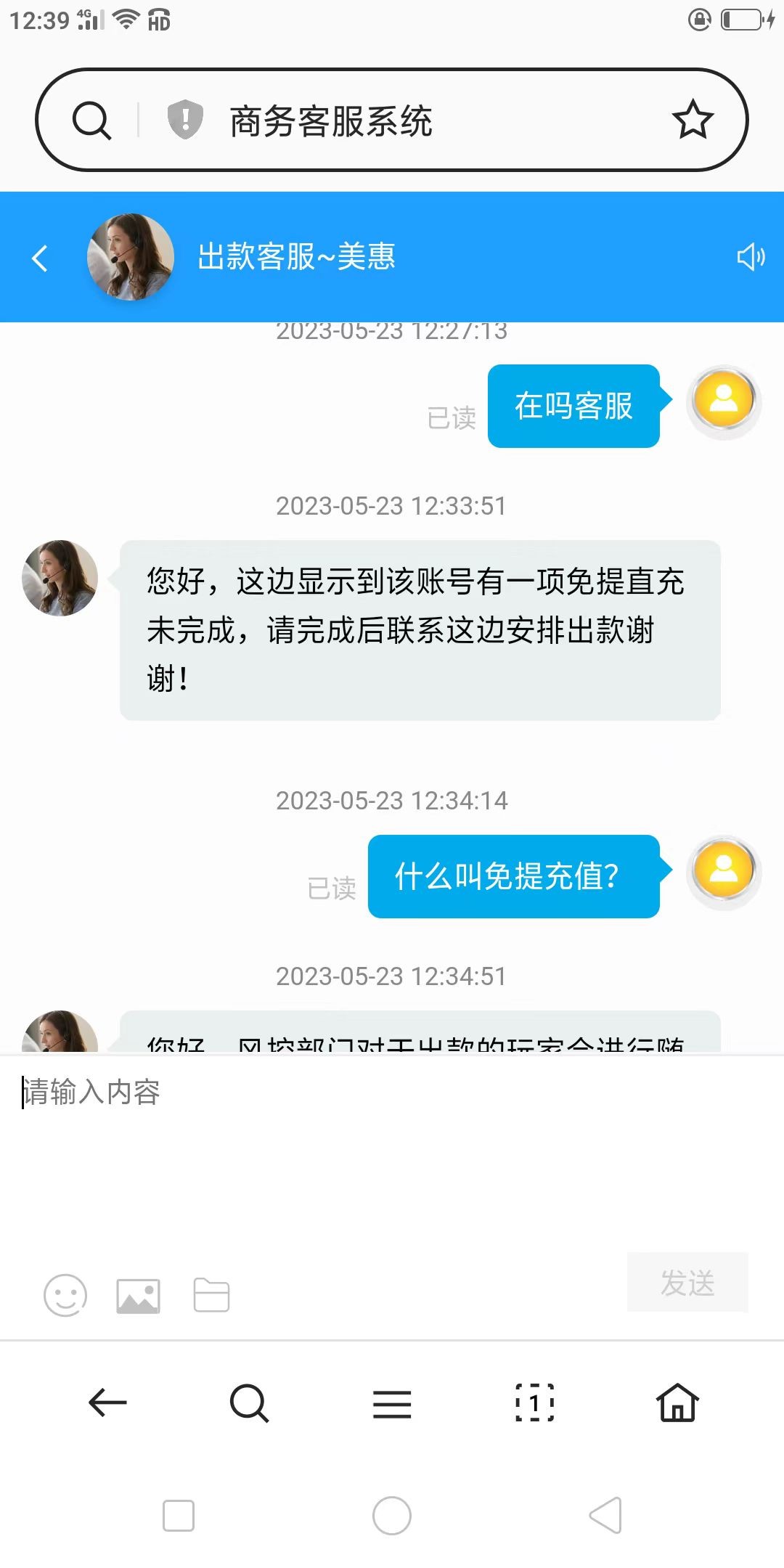The width and height of the screenshot is (784, 1568).
Task: Open the file attachment icon
Action: tap(211, 1295)
